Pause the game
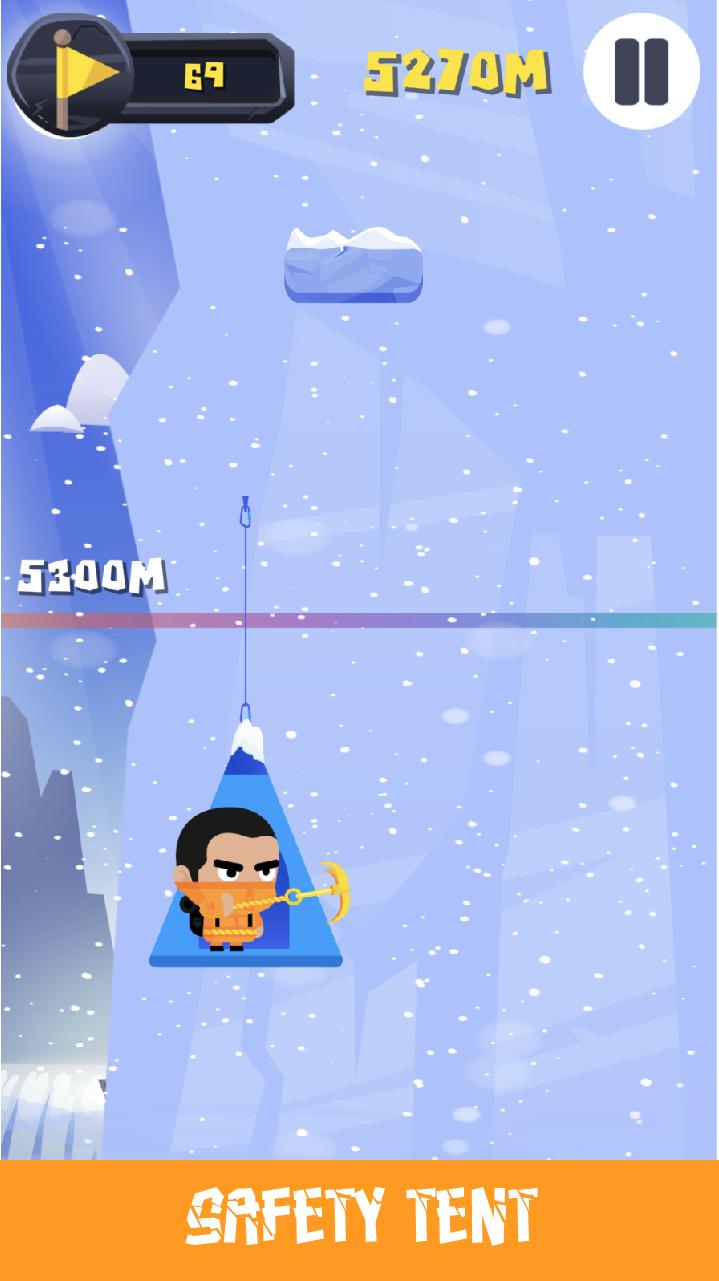 (x=641, y=71)
